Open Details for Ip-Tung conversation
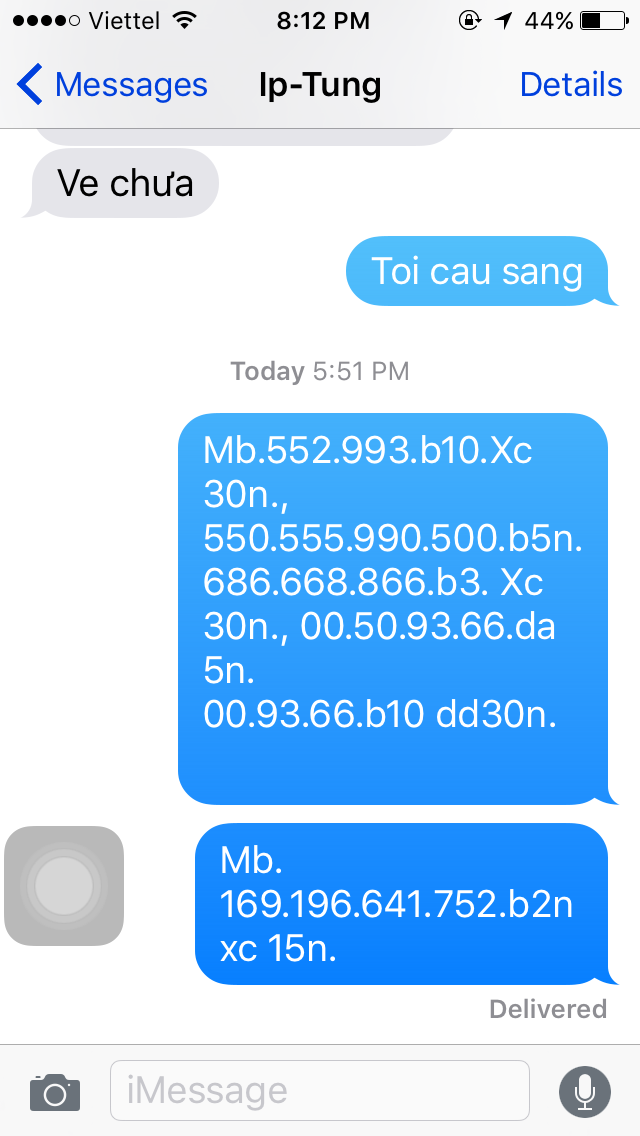 pos(570,85)
